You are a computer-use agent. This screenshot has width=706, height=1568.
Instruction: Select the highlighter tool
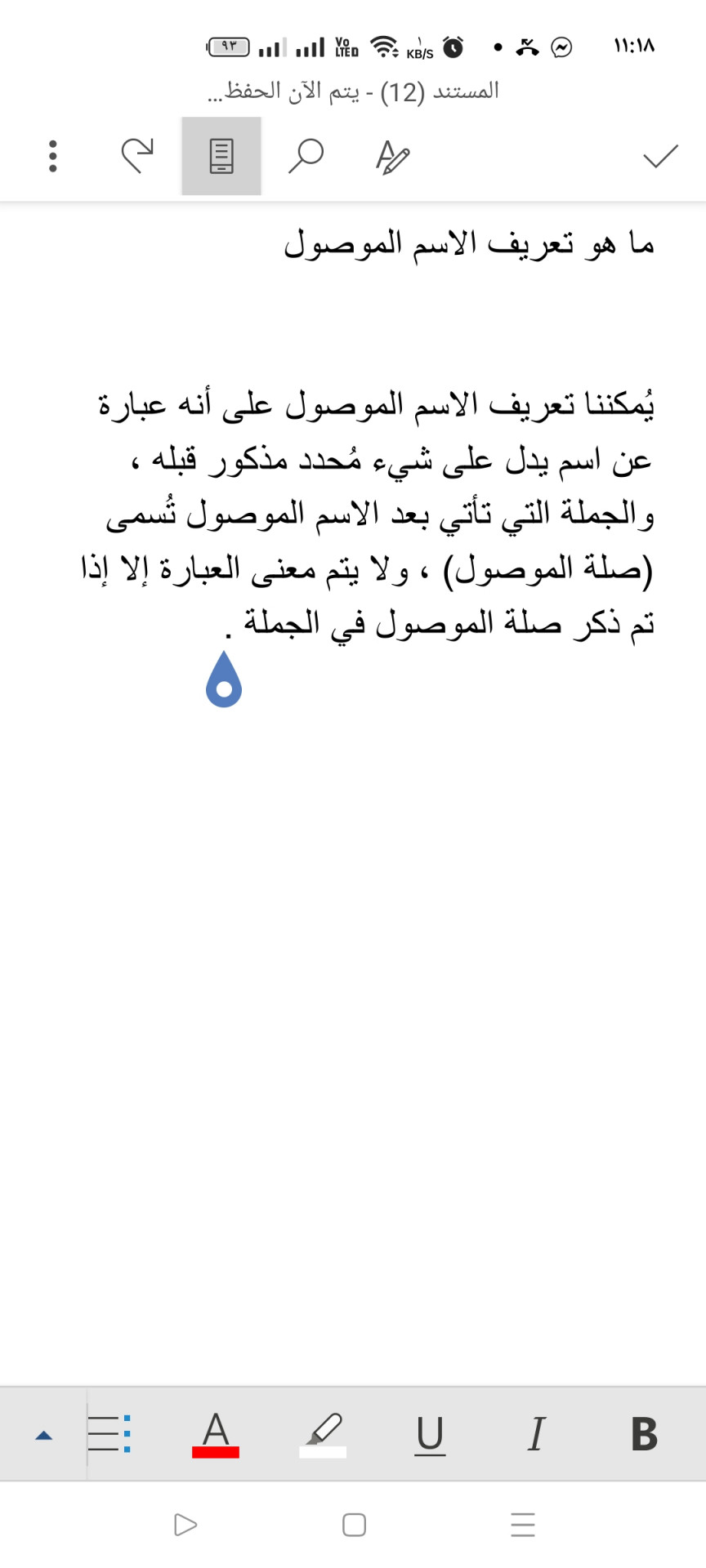323,1435
